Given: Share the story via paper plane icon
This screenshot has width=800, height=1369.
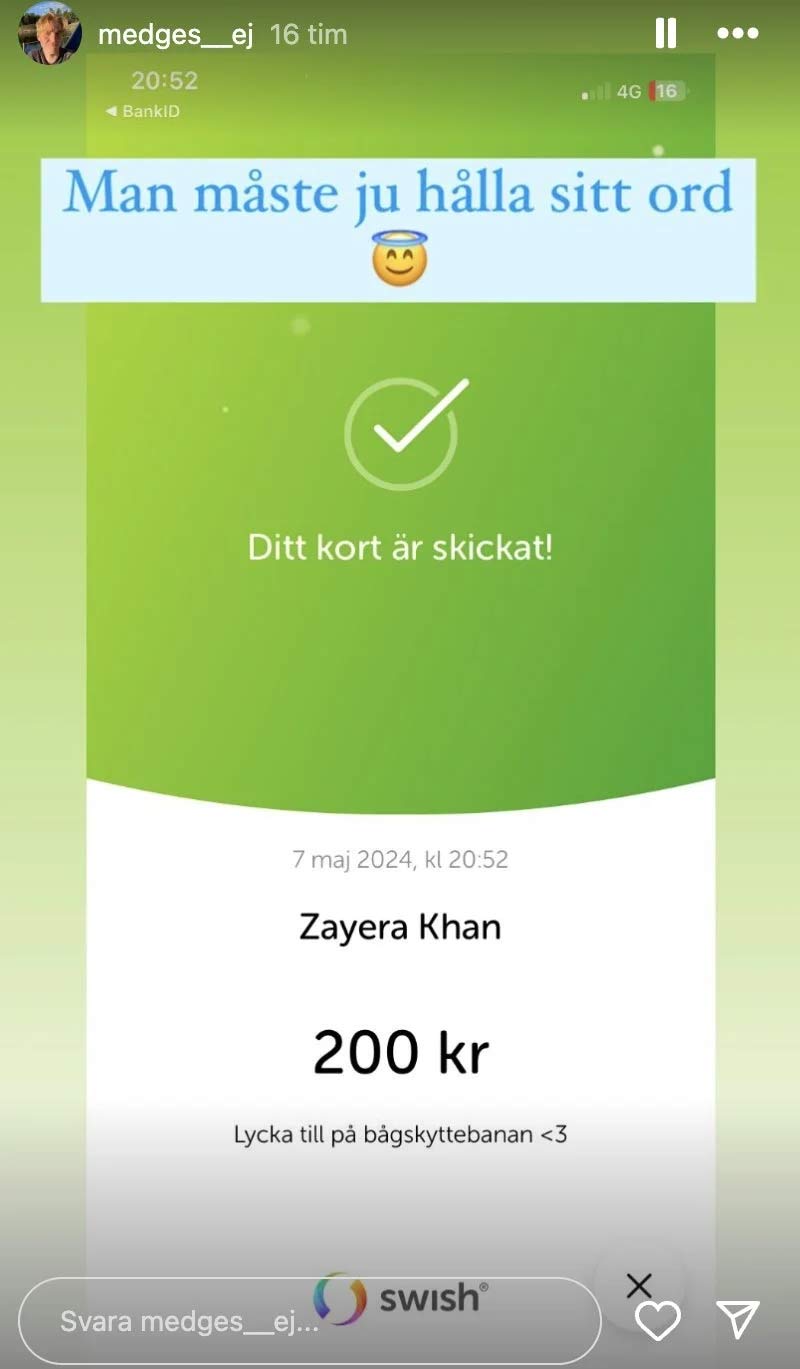Looking at the screenshot, I should coord(739,1320).
